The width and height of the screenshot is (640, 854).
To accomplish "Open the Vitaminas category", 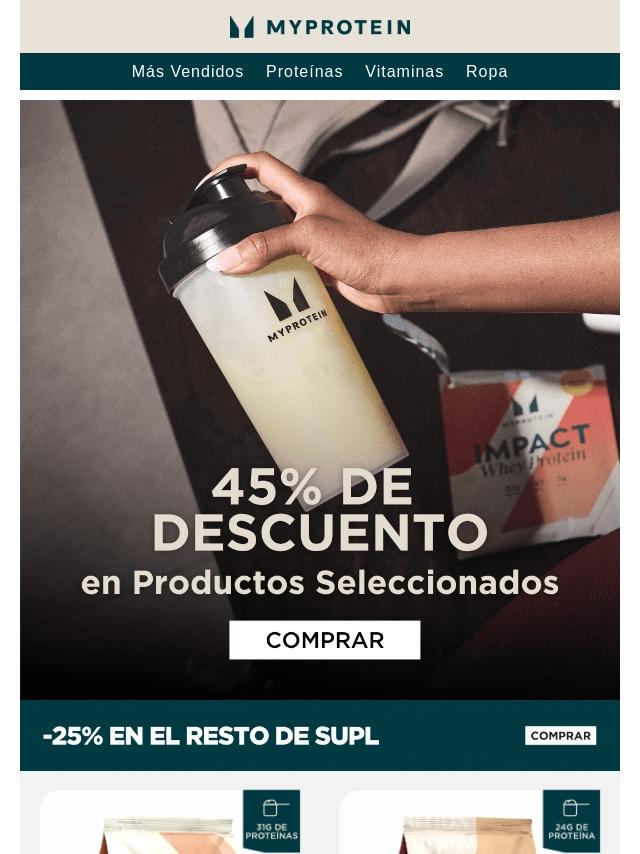I will click(404, 72).
